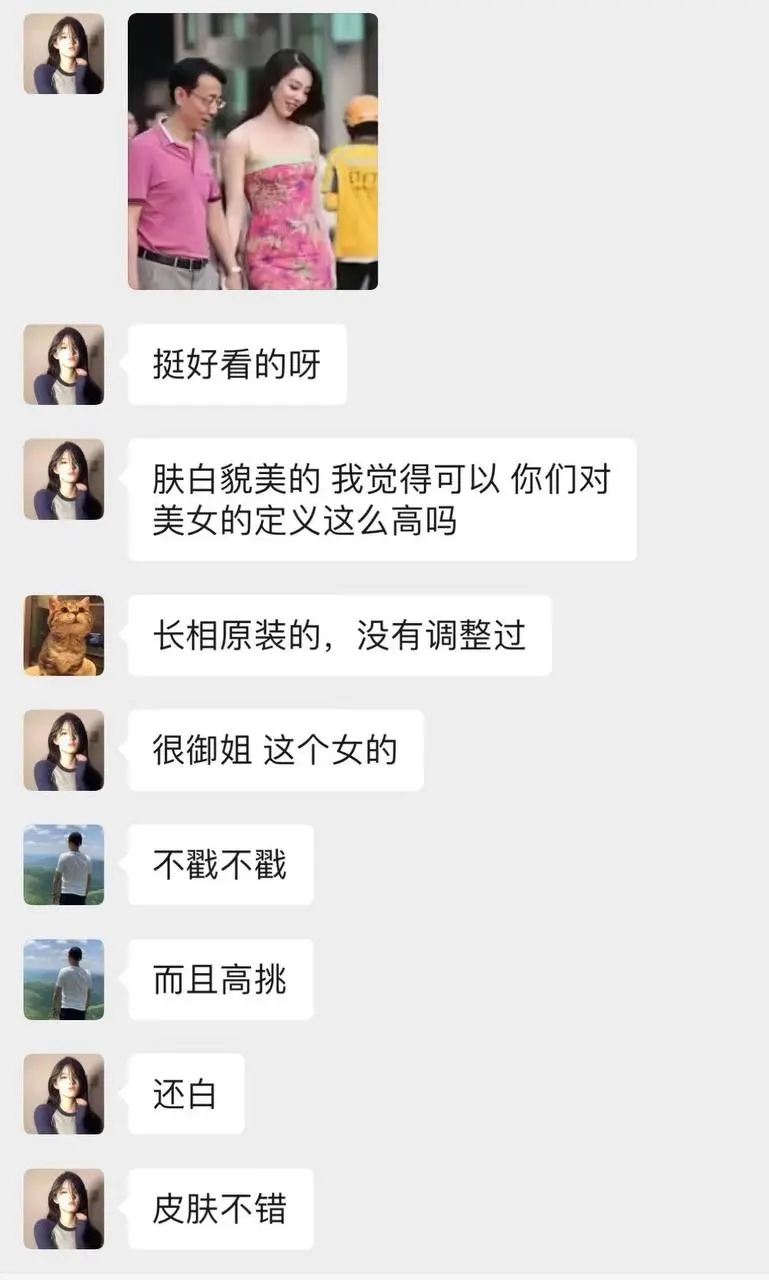769x1280 pixels.
Task: Click the '很御姐 这个女的' chat bubble
Action: pyautogui.click(x=275, y=750)
